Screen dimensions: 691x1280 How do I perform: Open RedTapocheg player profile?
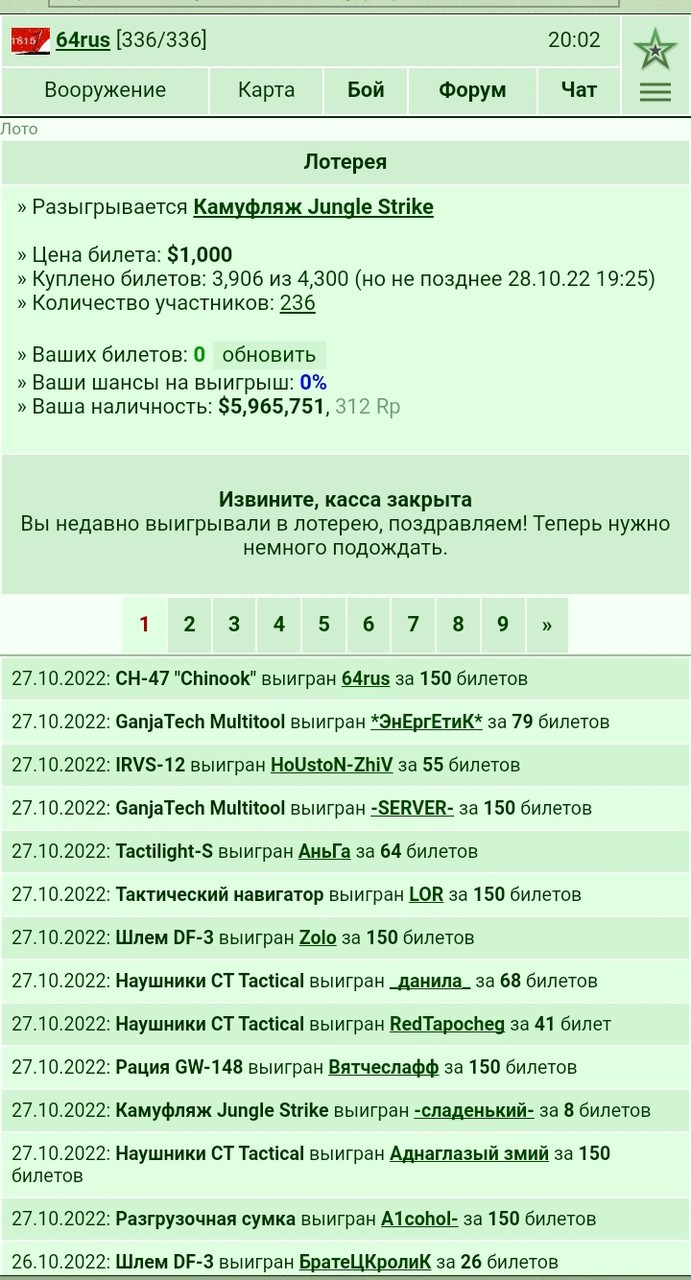pyautogui.click(x=447, y=1024)
